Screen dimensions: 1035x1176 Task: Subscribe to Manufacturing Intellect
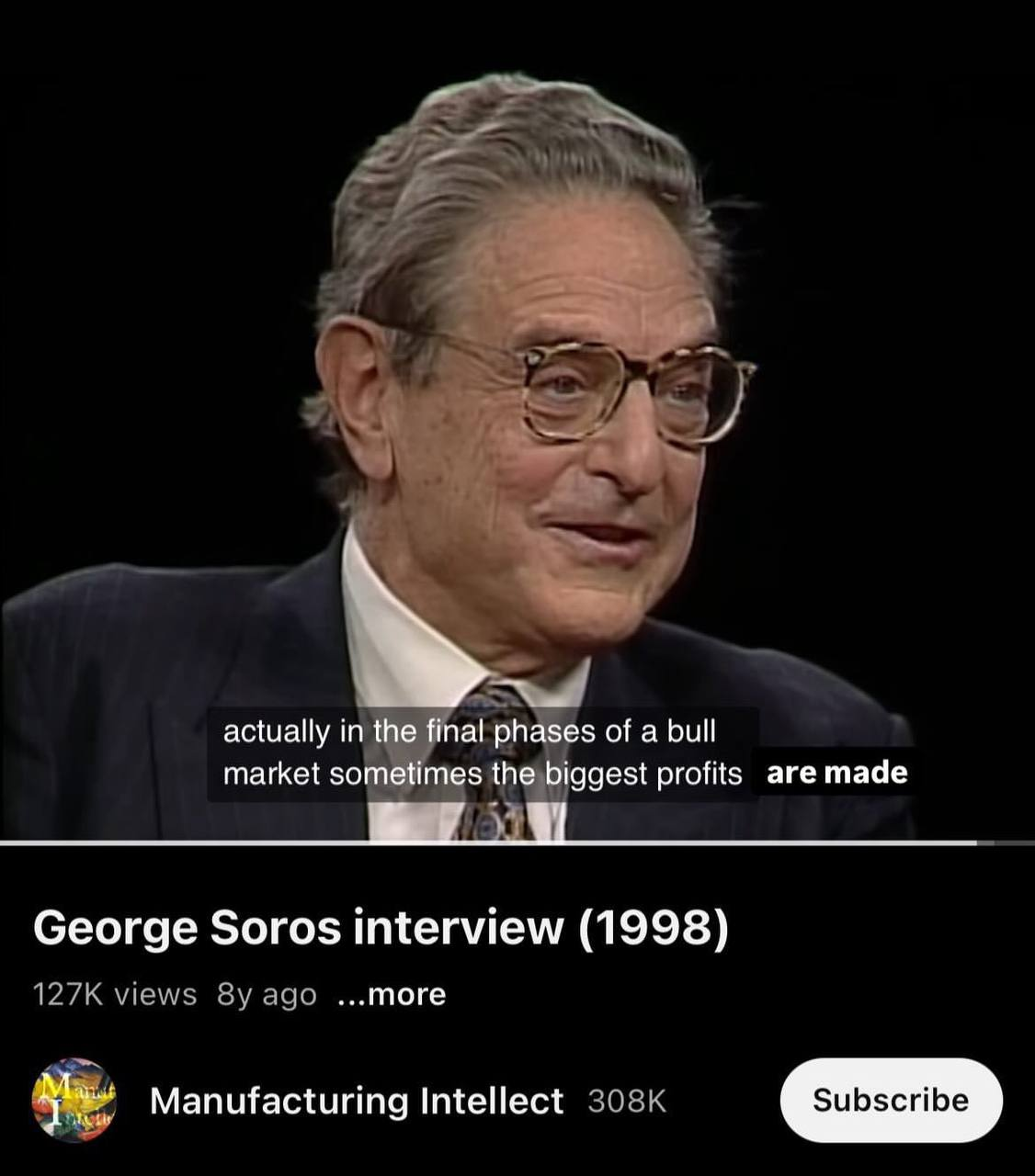(890, 1100)
